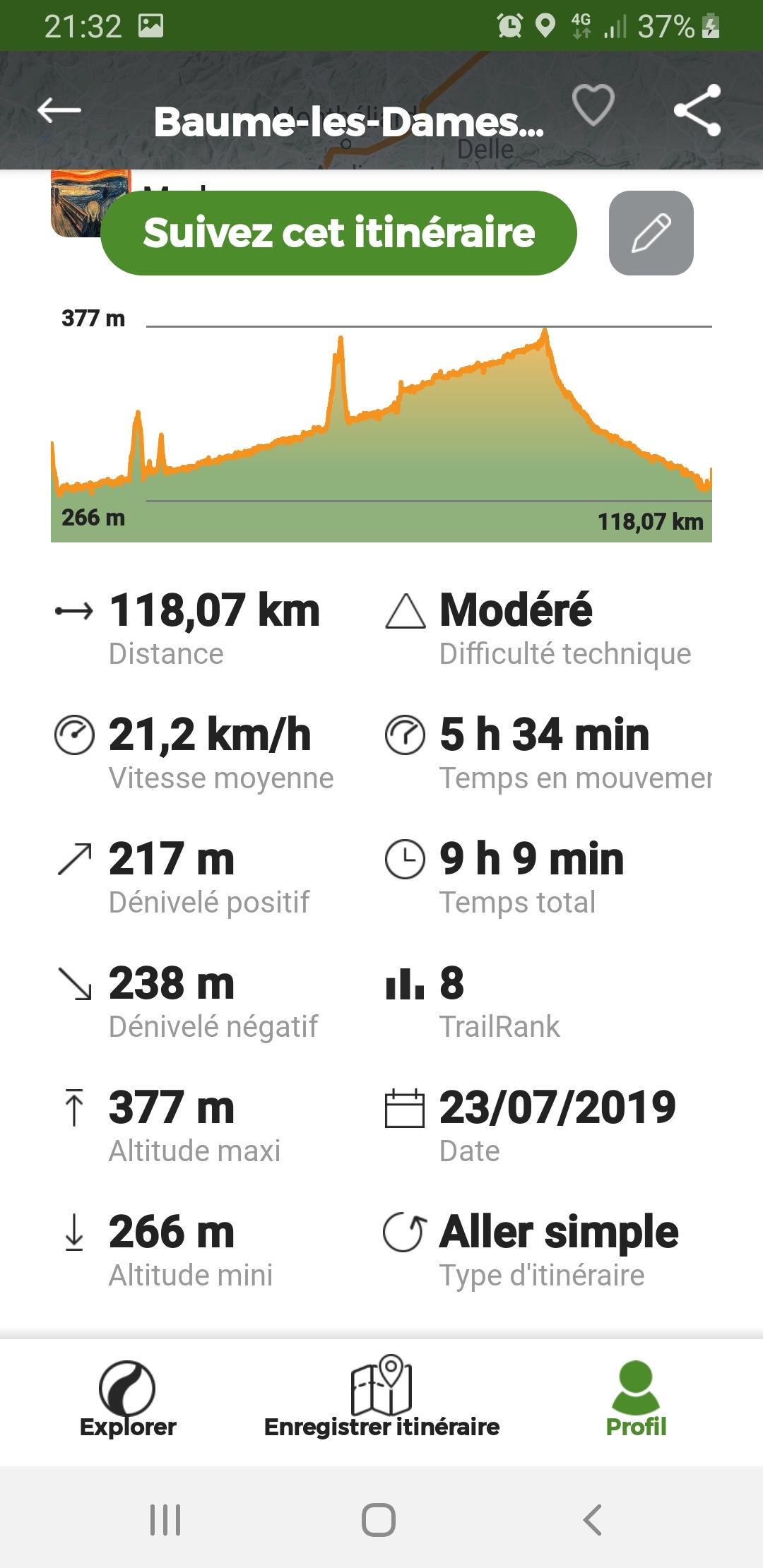Tap the system home button
Viewport: 763px width, 1568px height.
[379, 1520]
